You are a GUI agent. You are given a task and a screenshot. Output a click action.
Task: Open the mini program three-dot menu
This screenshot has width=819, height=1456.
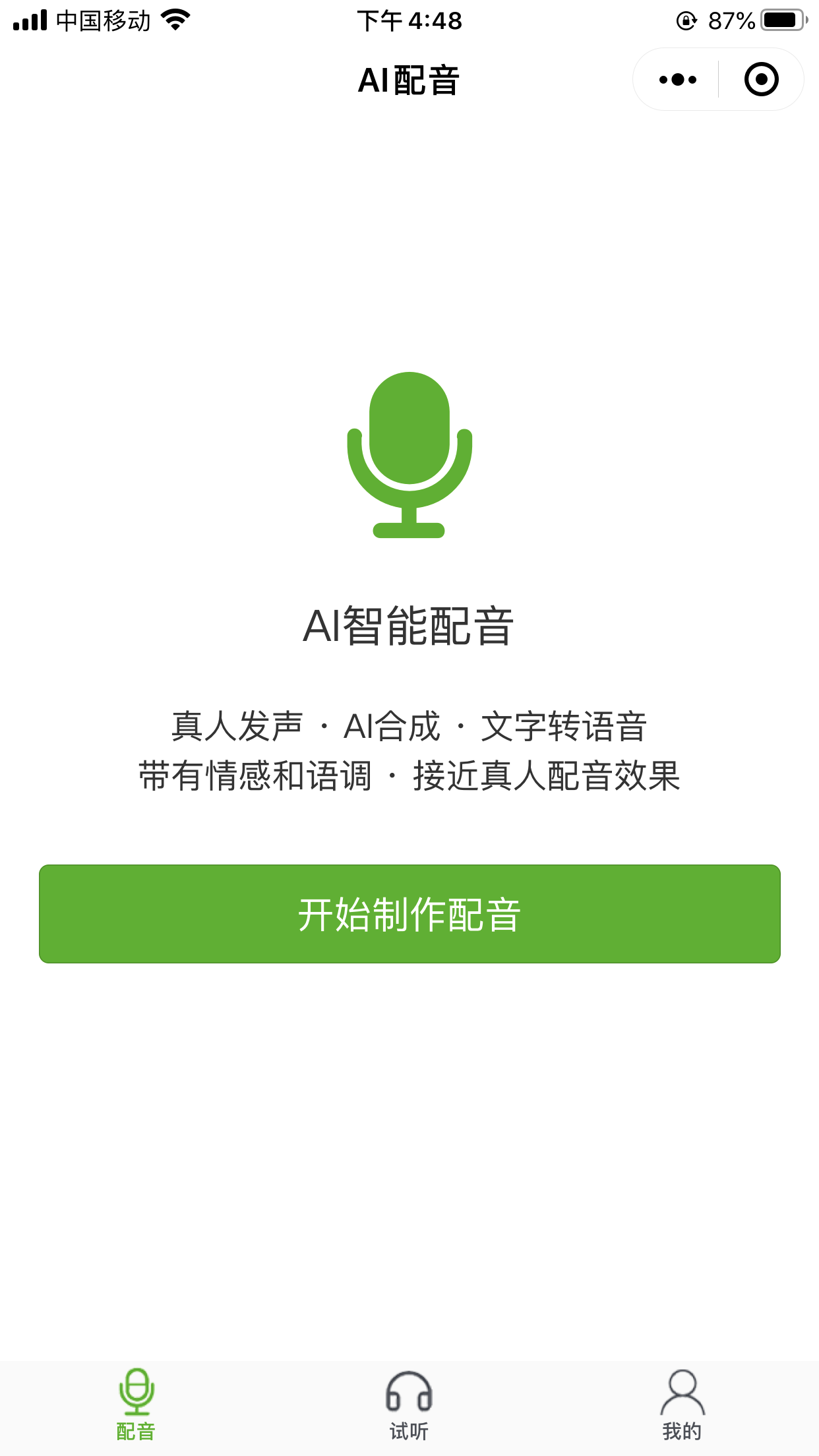click(x=677, y=80)
